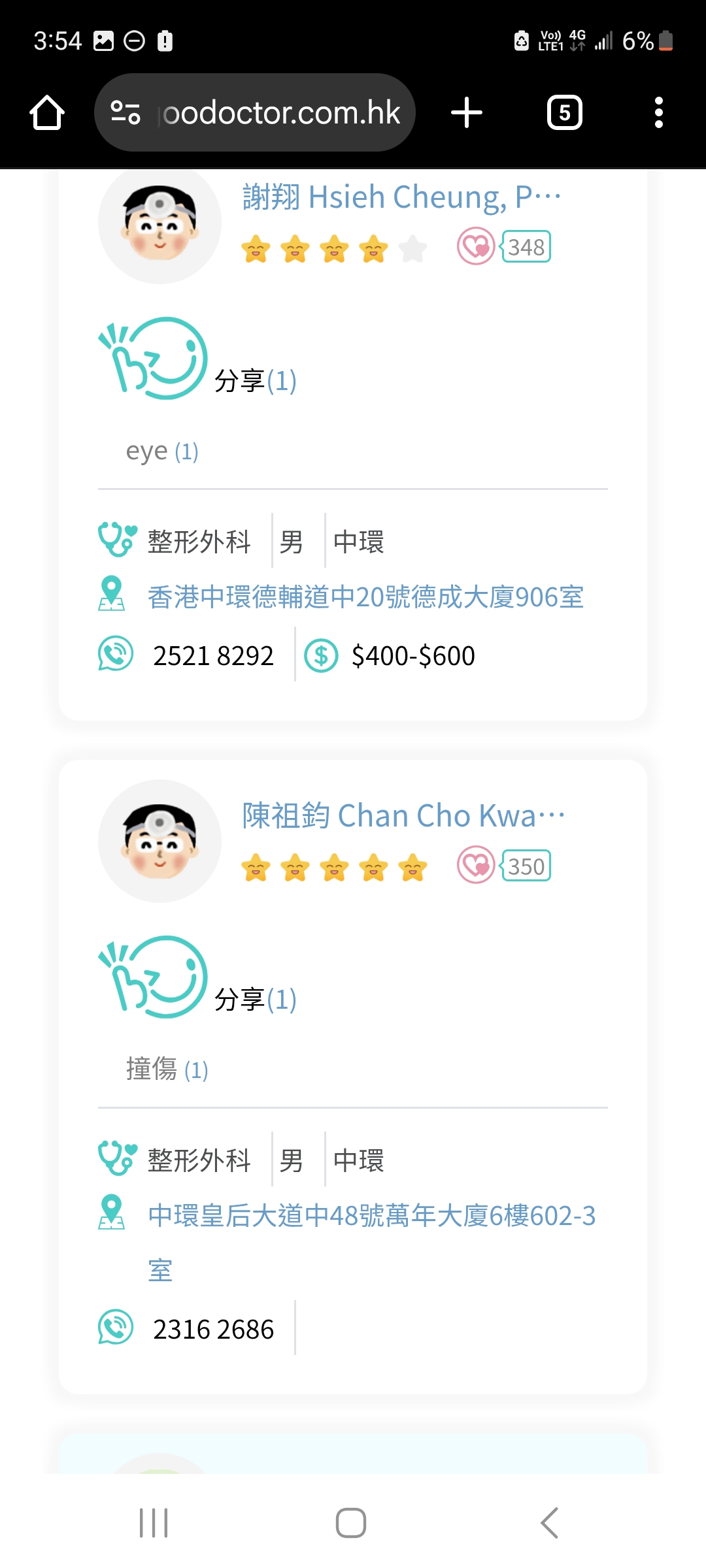Open the browser overflow menu
This screenshot has height=1568, width=706.
point(658,113)
